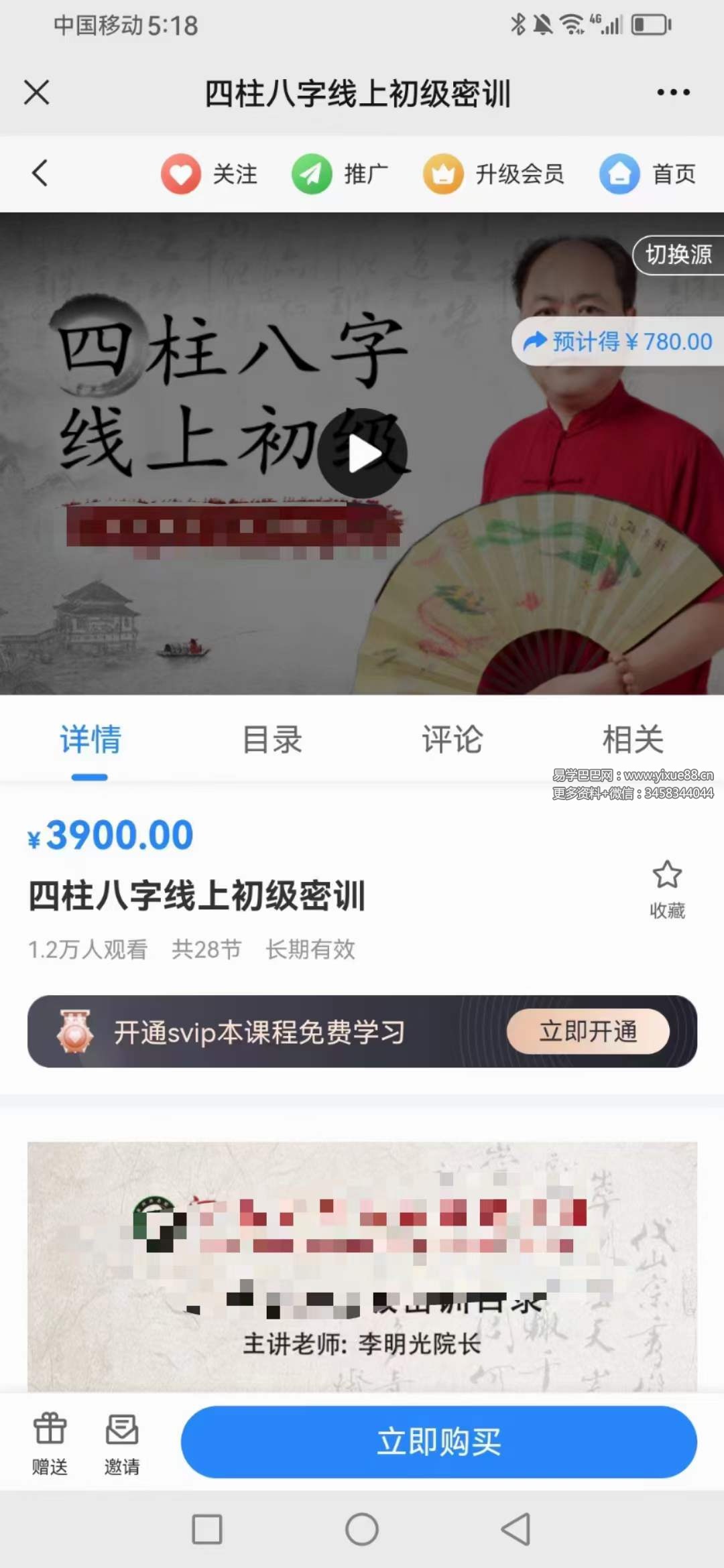Toggle the 收藏 favorite star
The height and width of the screenshot is (1568, 724).
pyautogui.click(x=667, y=874)
